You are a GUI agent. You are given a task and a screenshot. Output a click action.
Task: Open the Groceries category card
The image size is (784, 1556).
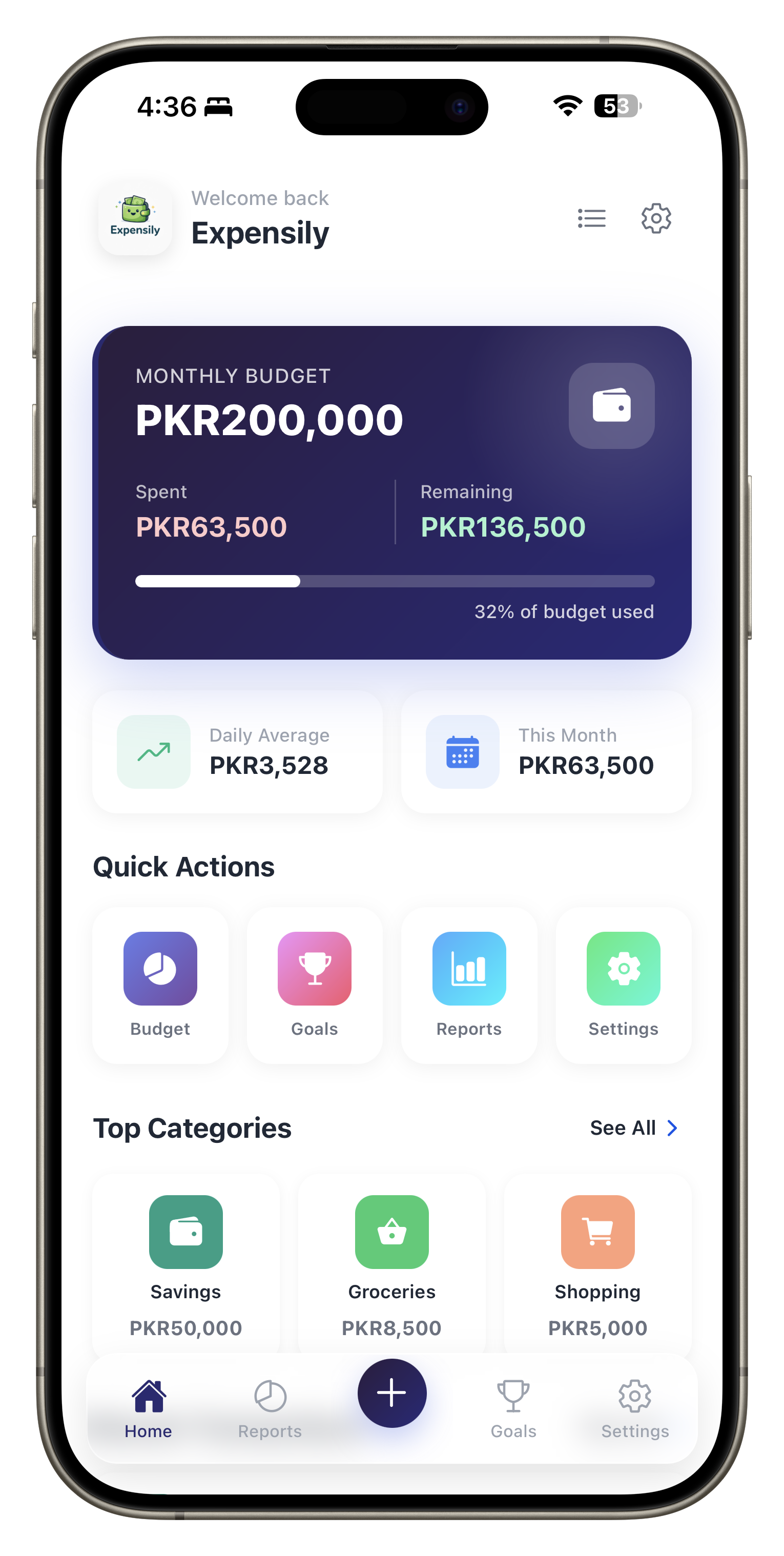[x=392, y=1262]
